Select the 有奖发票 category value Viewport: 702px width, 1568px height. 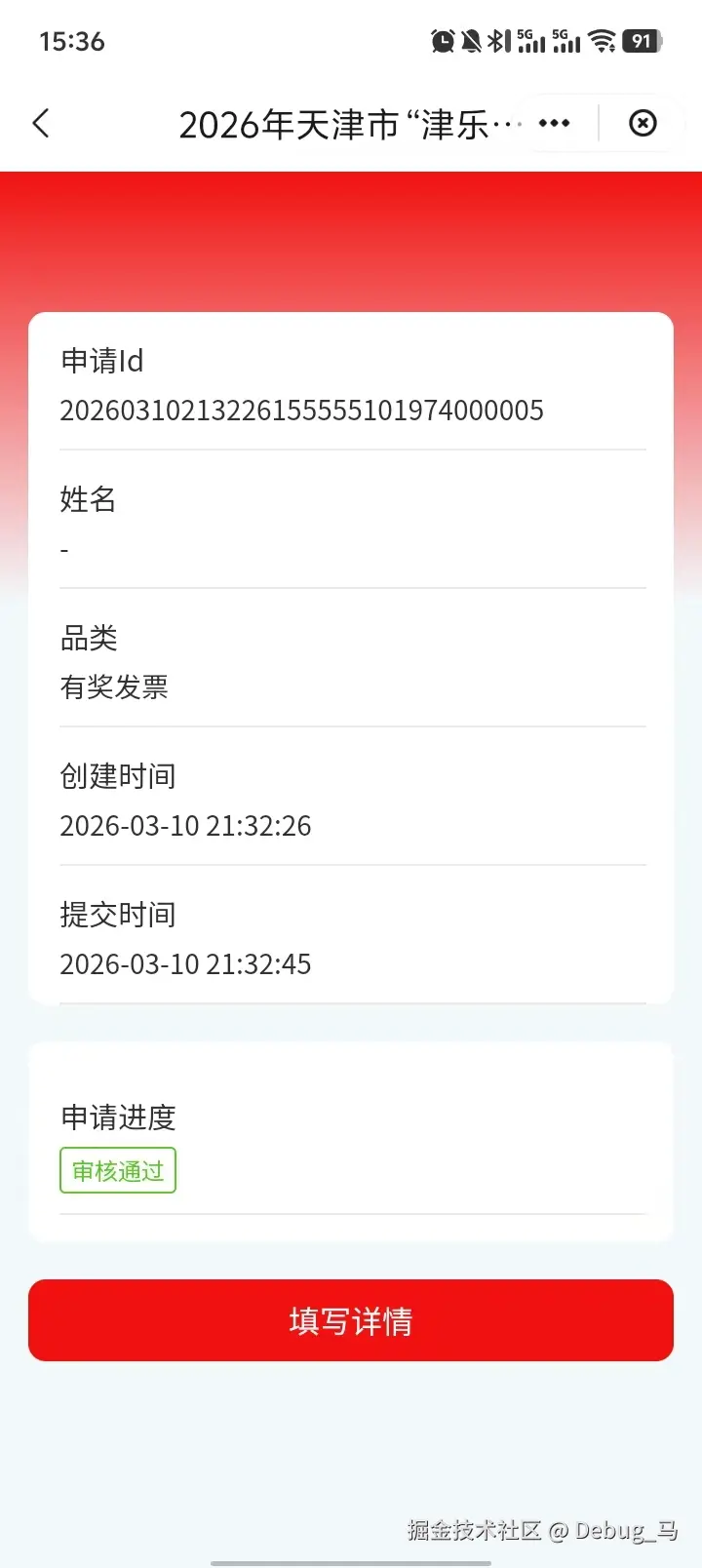pyautogui.click(x=116, y=686)
